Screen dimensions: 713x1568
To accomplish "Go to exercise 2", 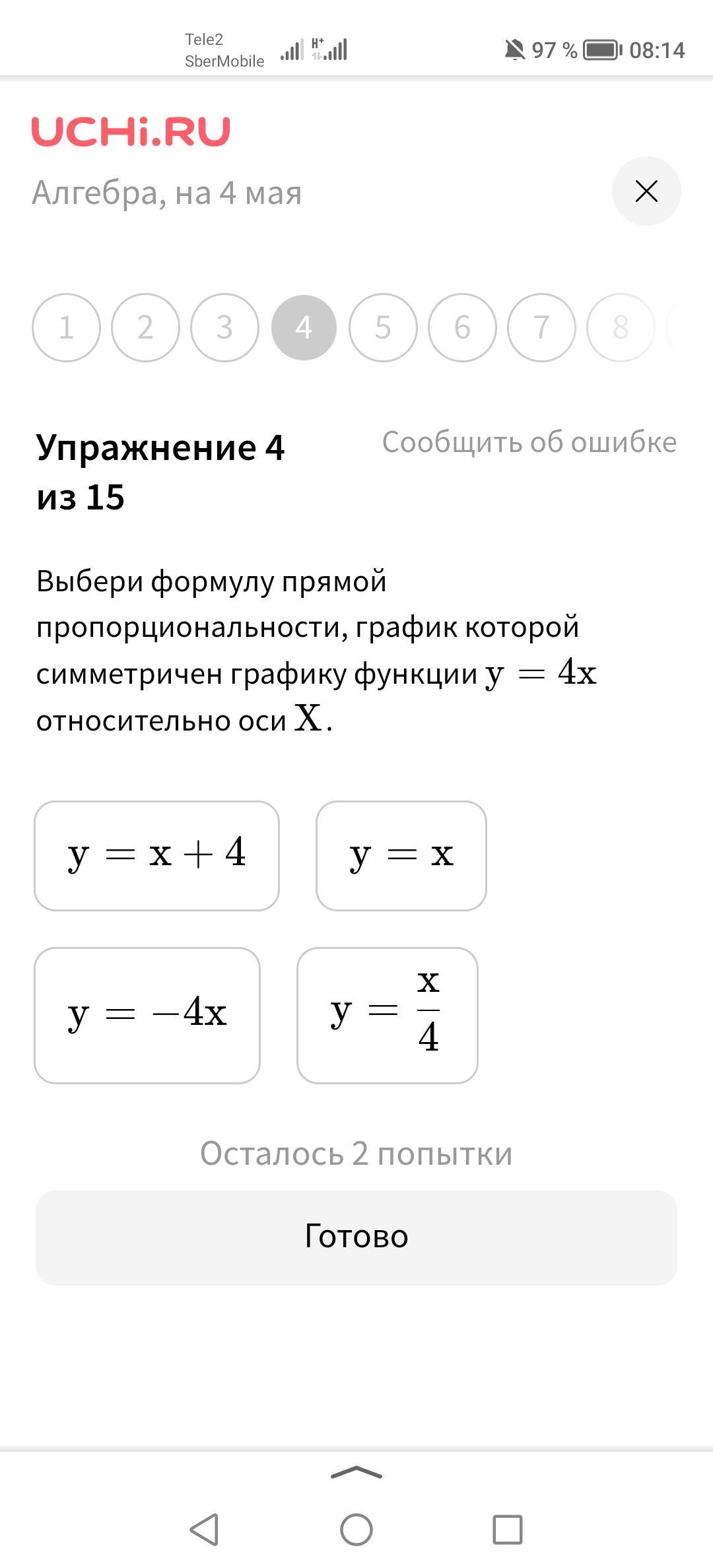I will tap(145, 327).
